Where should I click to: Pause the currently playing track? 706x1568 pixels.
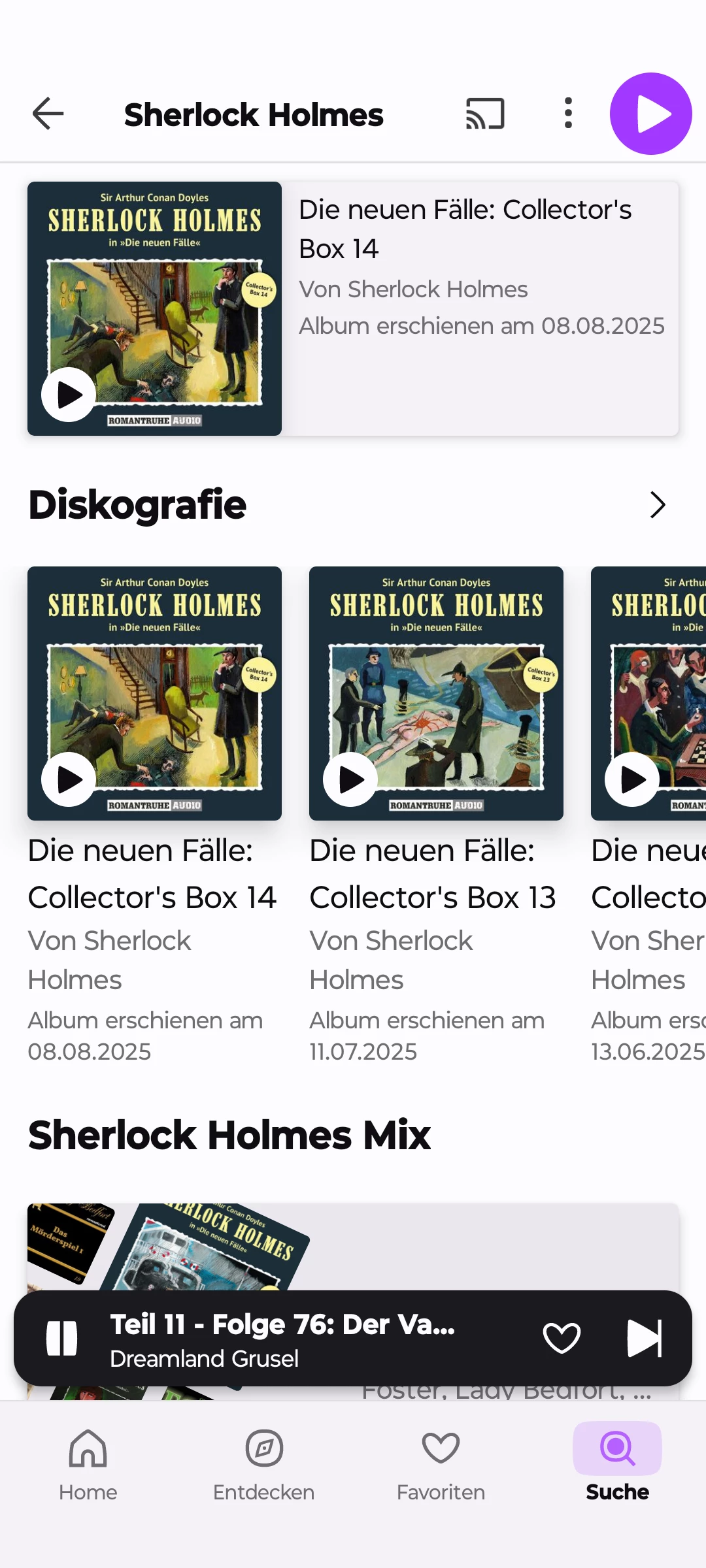[x=62, y=1339]
